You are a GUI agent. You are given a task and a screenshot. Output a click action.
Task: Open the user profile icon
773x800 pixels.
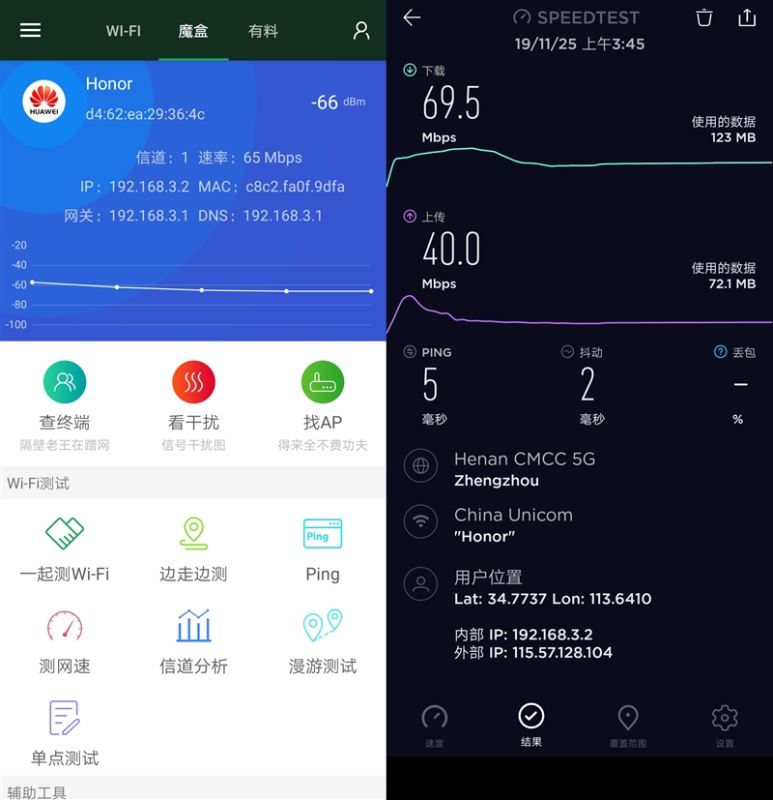(x=361, y=31)
